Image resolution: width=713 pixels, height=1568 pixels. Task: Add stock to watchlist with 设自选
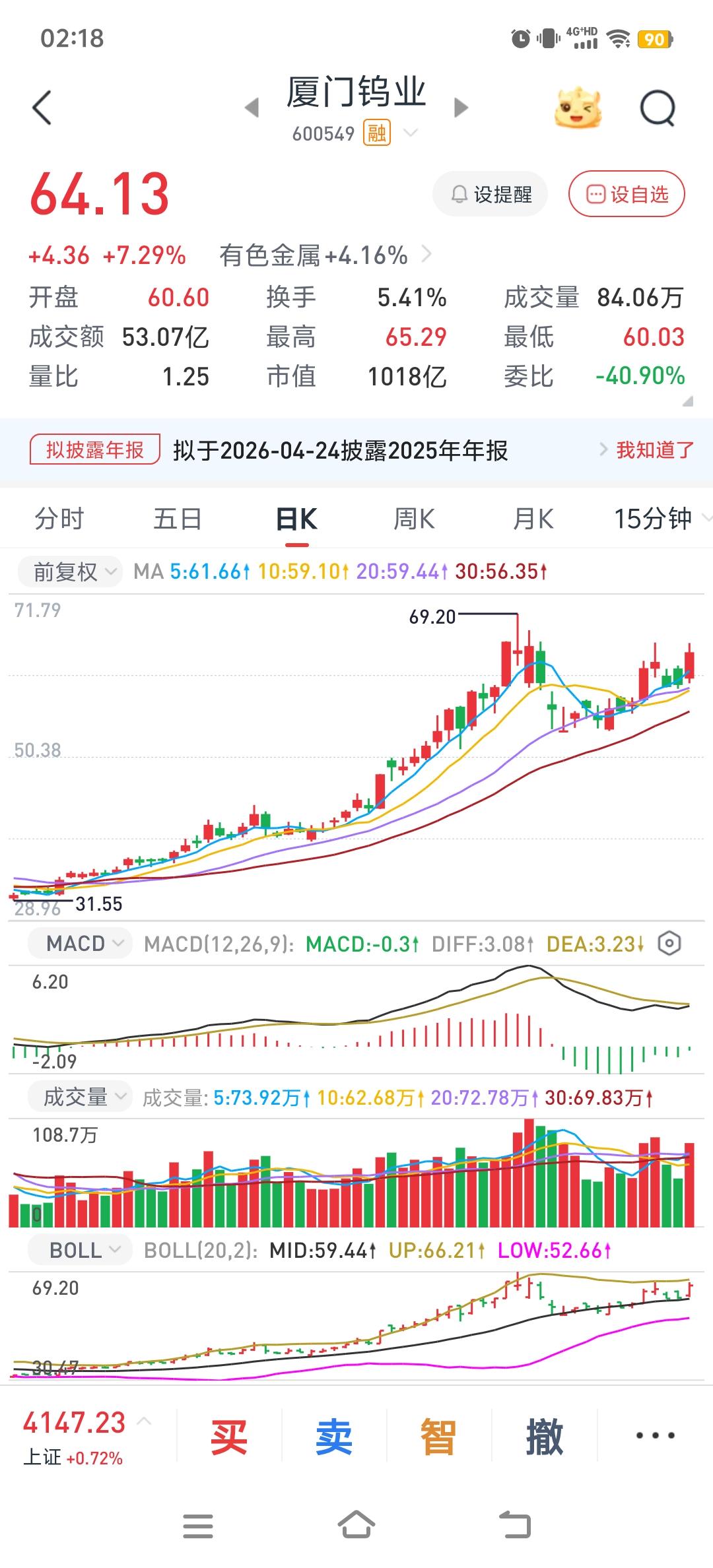627,194
